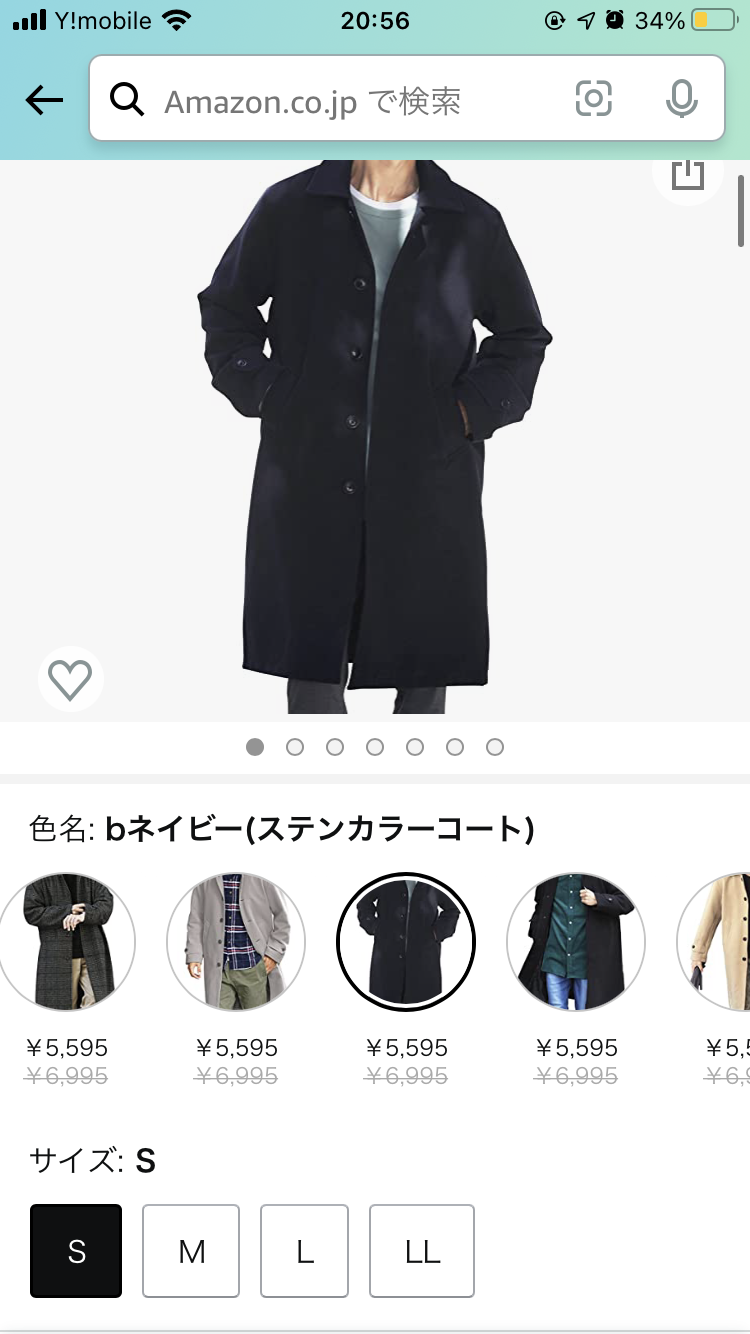The image size is (750, 1334).
Task: Open camera scan search
Action: pos(593,99)
